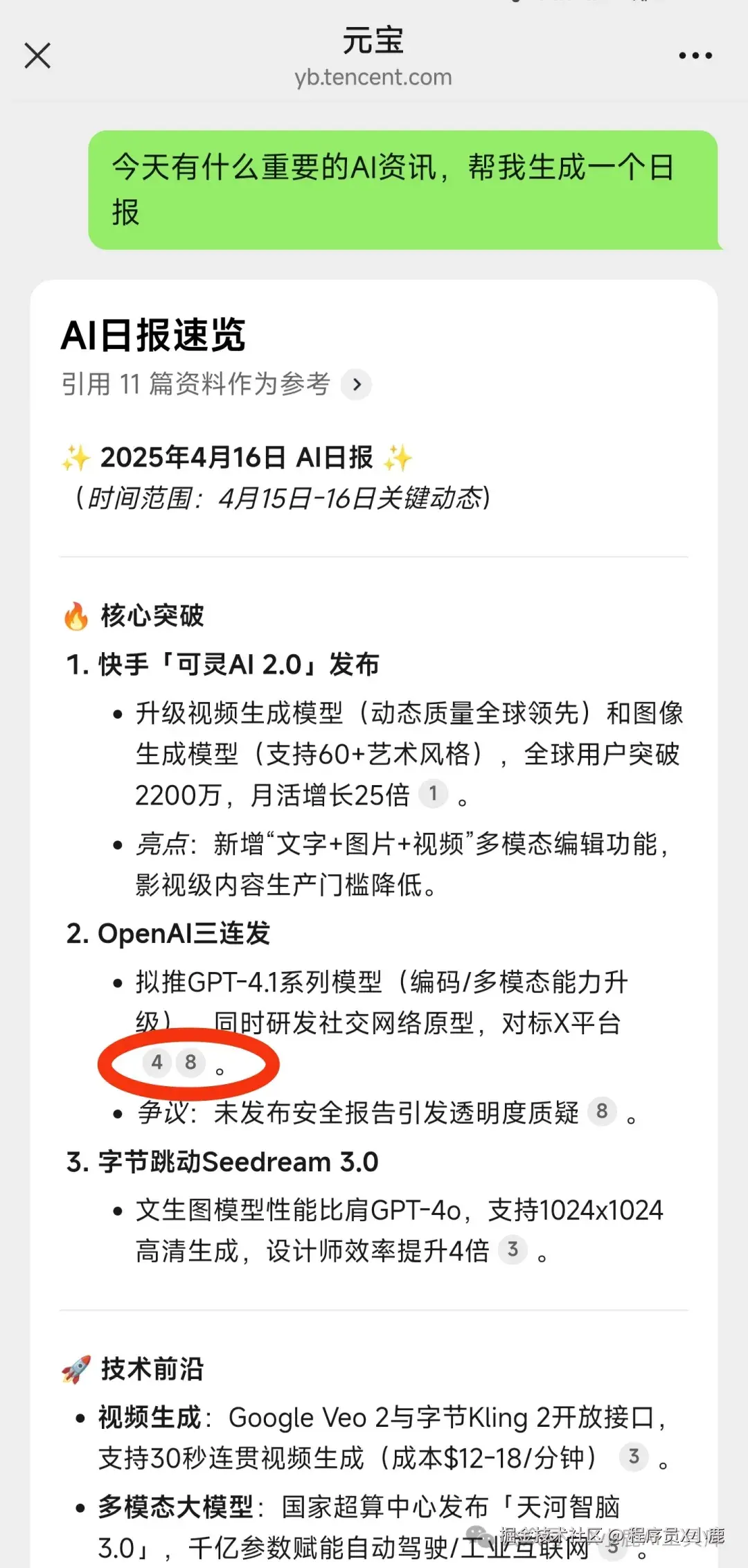Viewport: 748px width, 1568px height.
Task: Open the more options menu
Action: (x=694, y=55)
